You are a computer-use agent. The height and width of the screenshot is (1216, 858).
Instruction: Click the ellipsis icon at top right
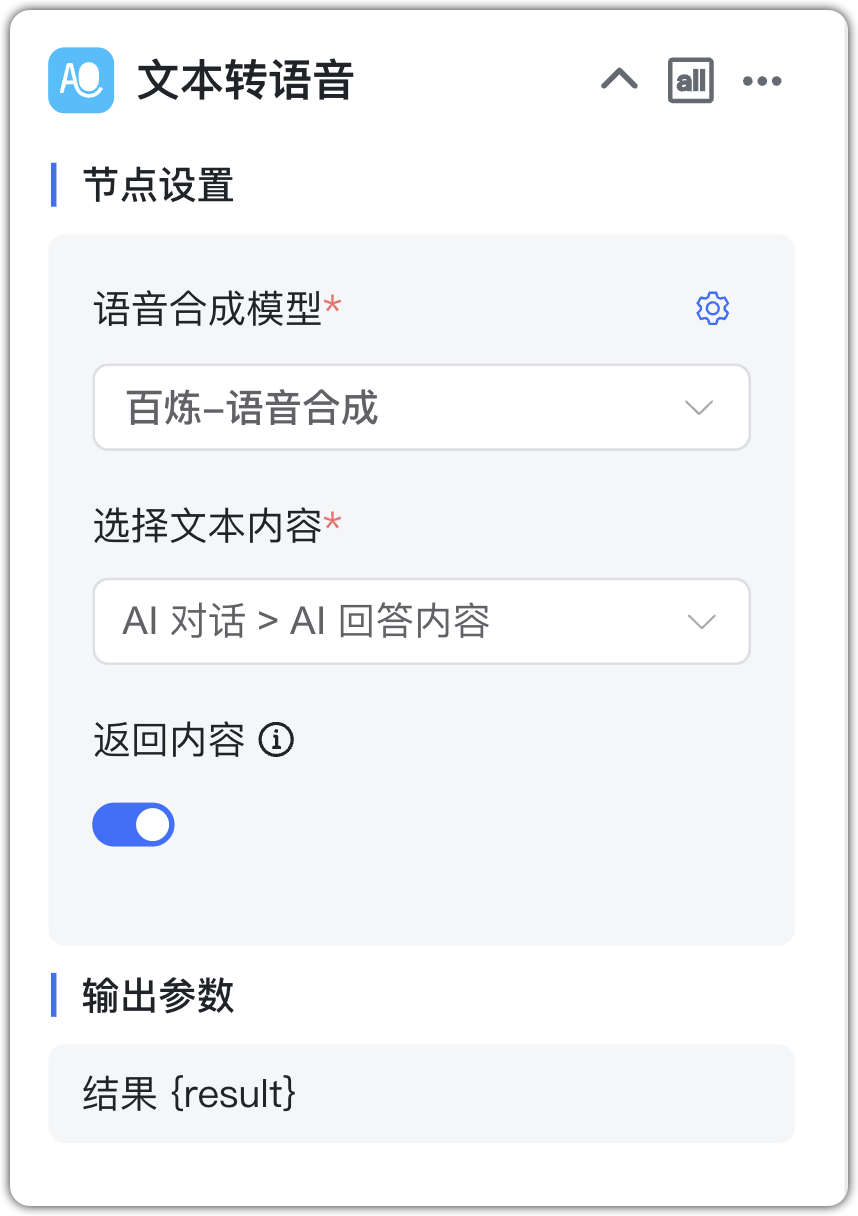pos(762,80)
